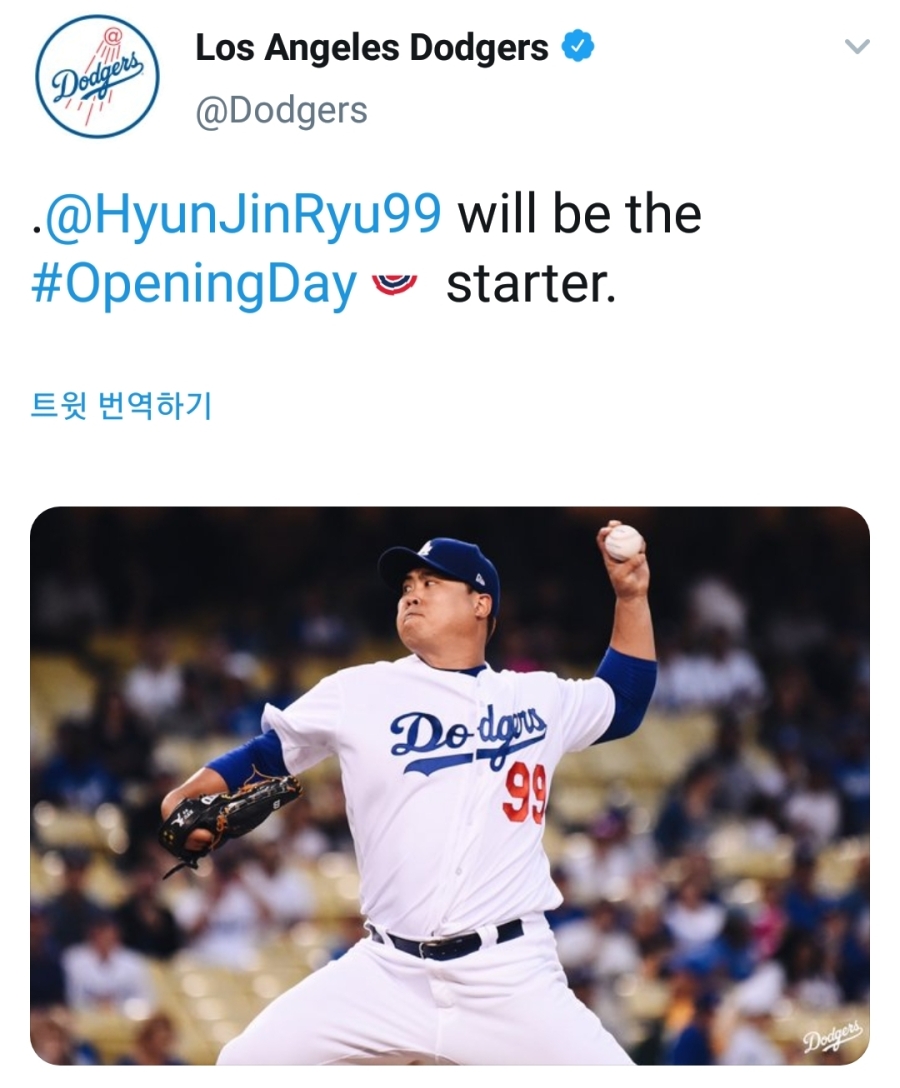Open the @HyunJinRyu99 mention
Viewport: 900px width, 1088px height.
coord(243,214)
